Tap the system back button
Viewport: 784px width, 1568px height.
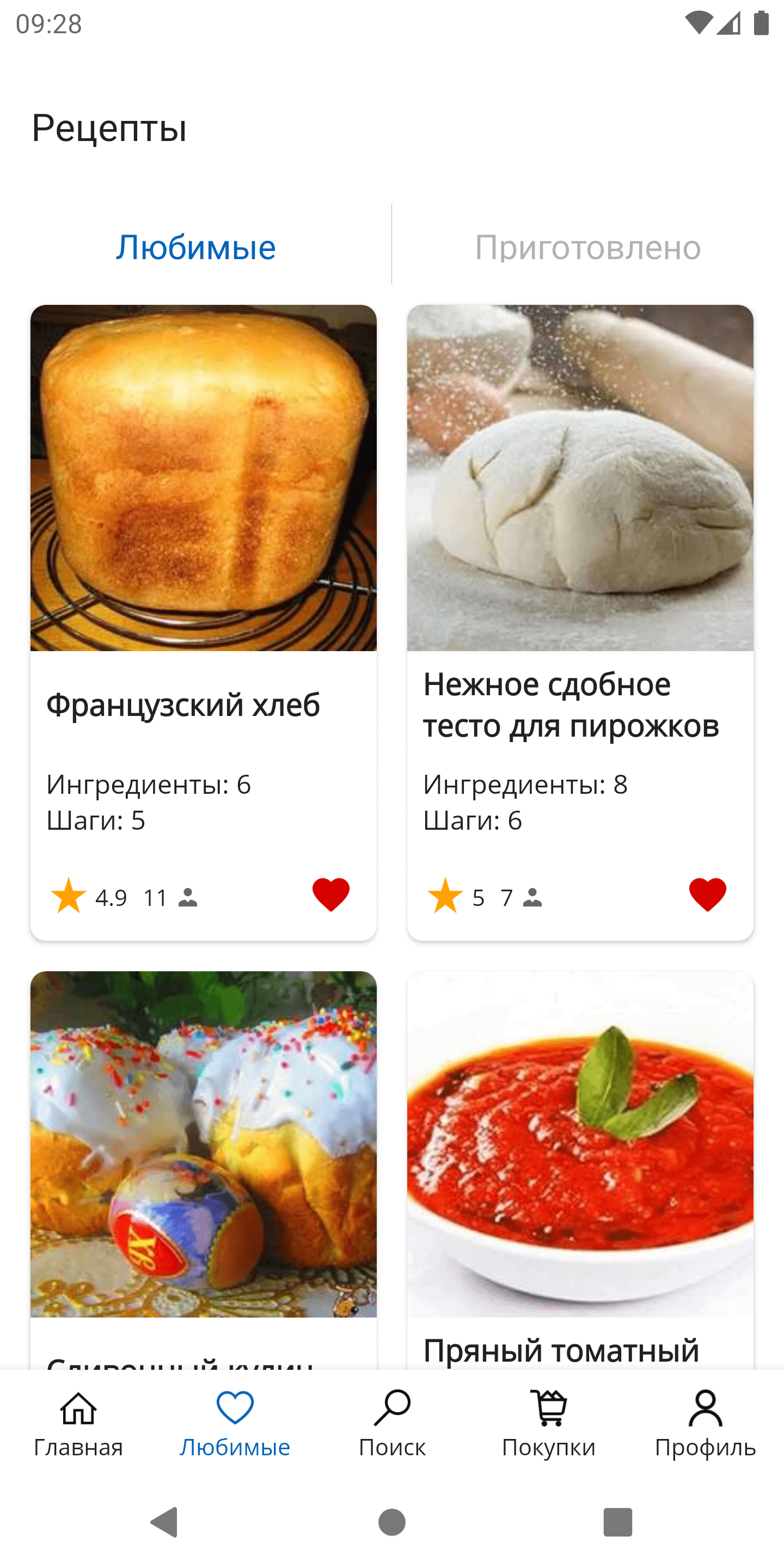click(x=164, y=1522)
